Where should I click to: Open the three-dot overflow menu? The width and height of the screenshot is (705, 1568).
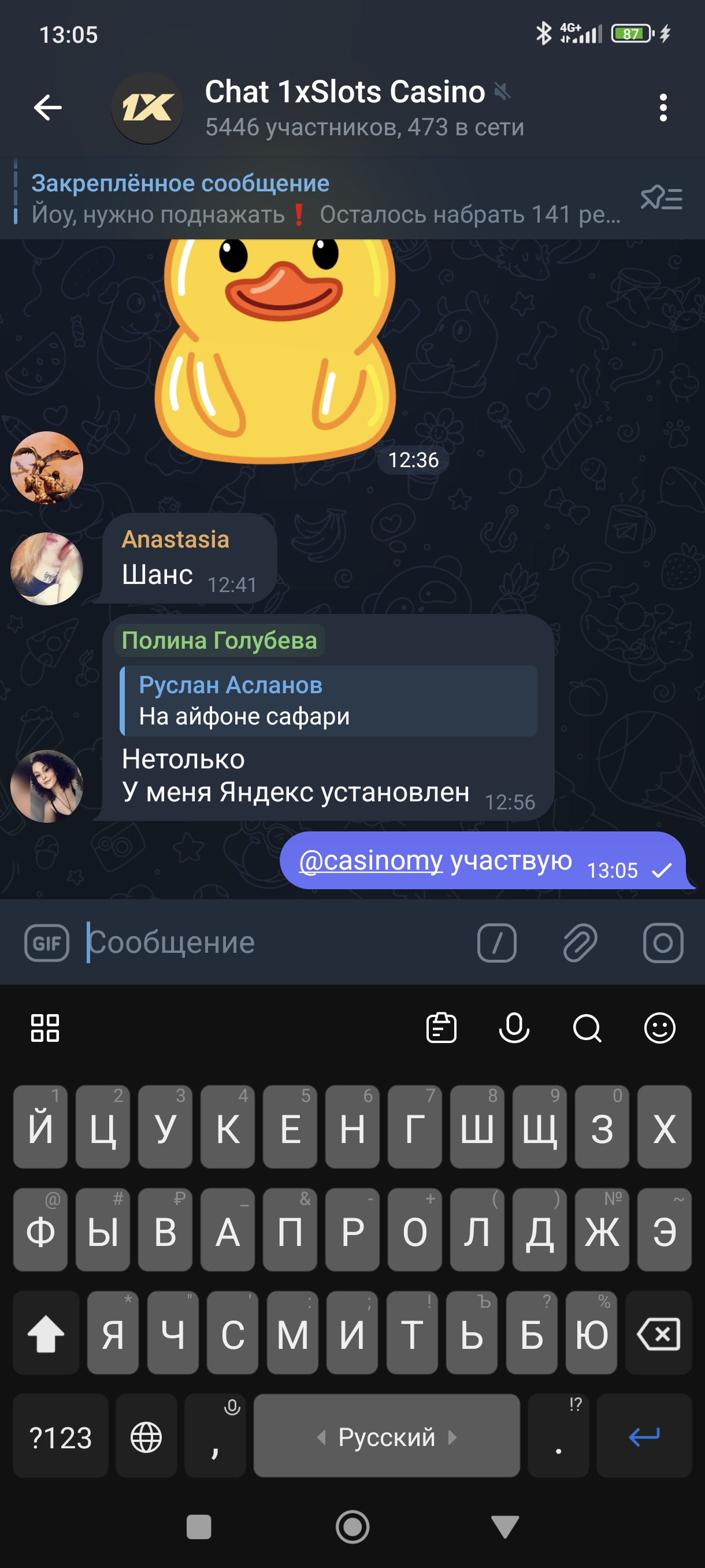(x=663, y=108)
